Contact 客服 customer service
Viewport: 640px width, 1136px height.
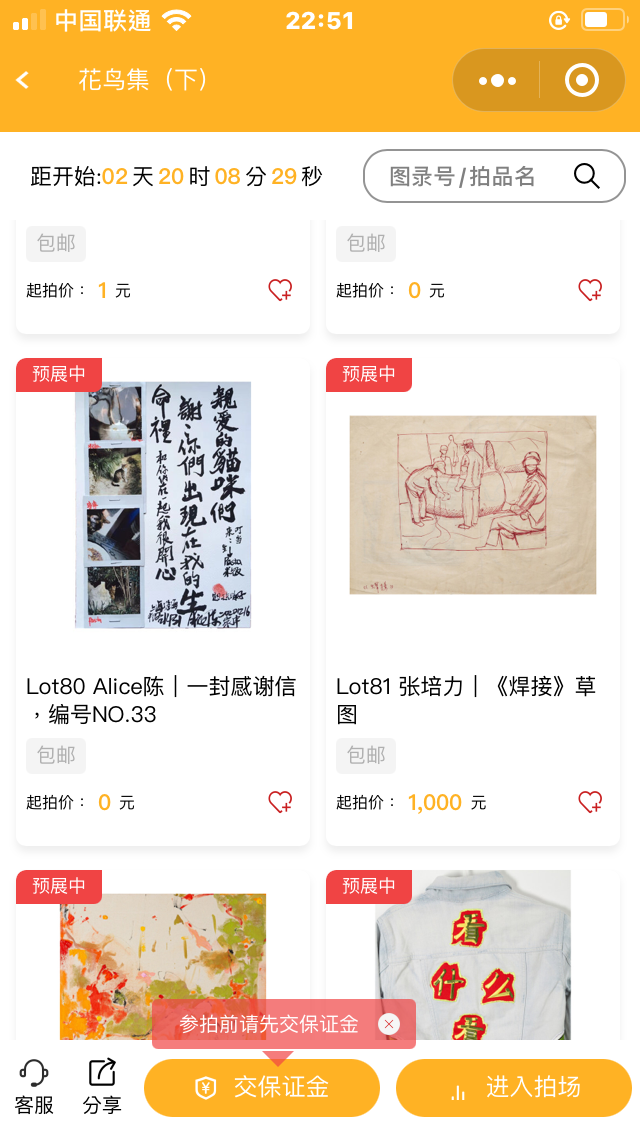click(34, 1087)
